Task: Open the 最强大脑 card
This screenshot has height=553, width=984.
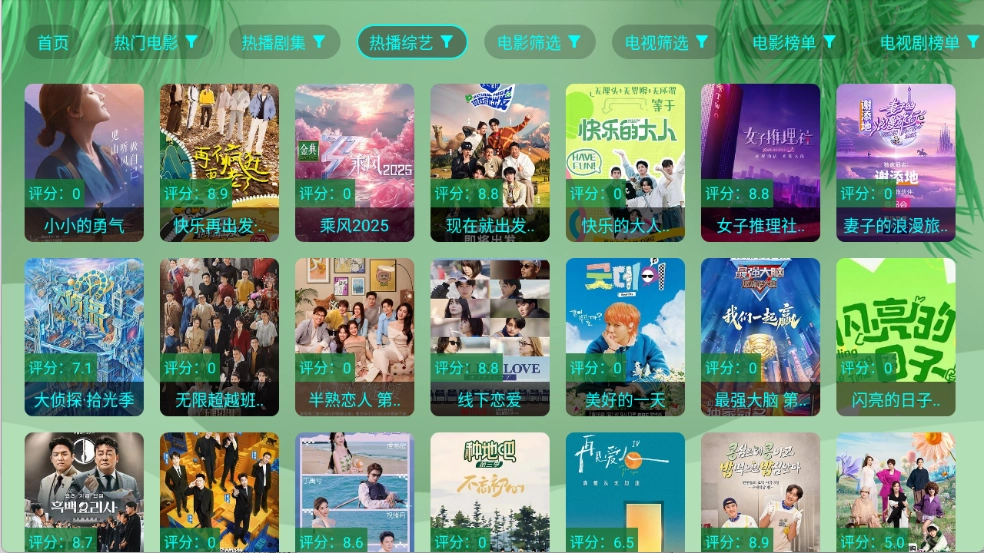Action: pyautogui.click(x=760, y=337)
